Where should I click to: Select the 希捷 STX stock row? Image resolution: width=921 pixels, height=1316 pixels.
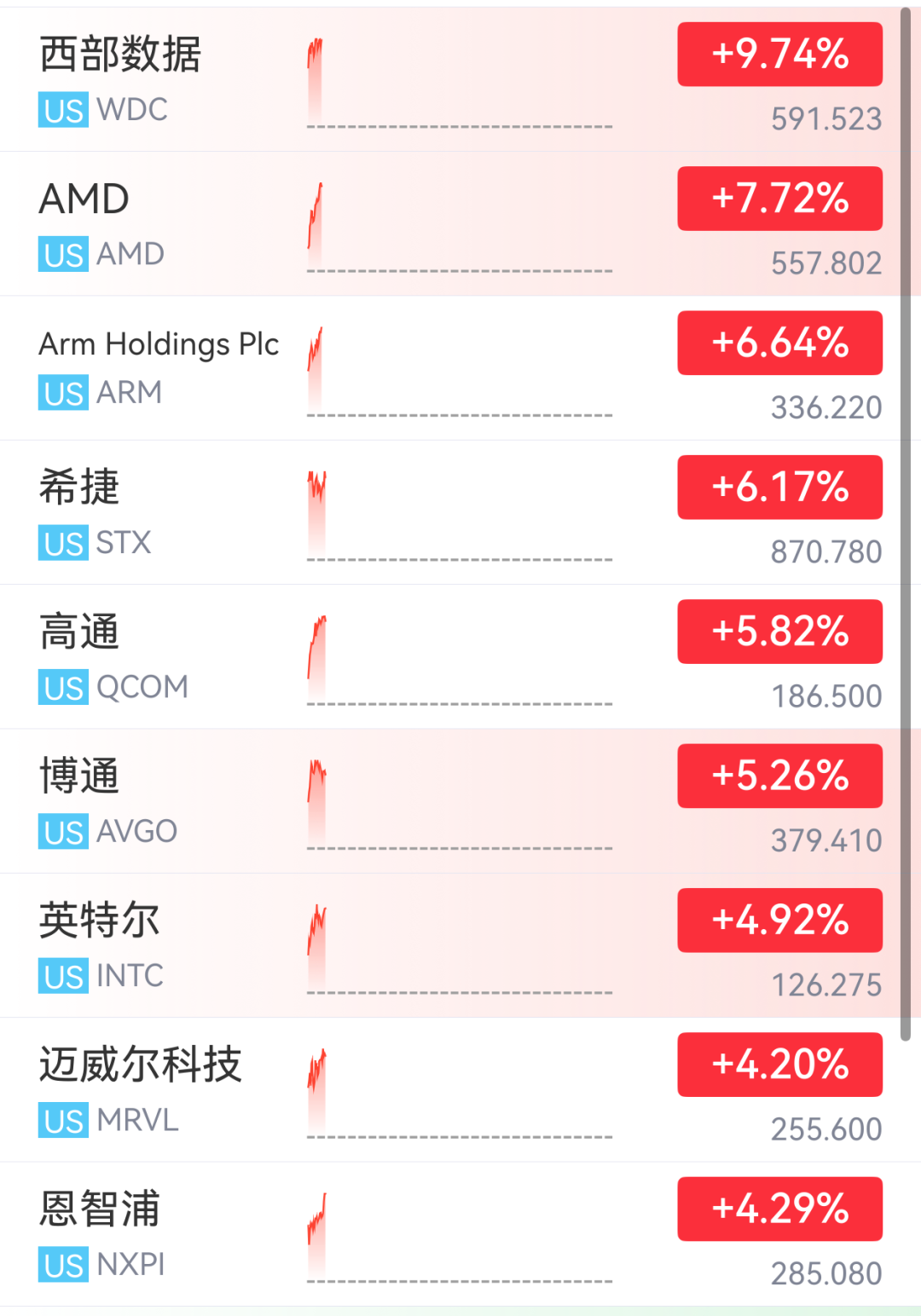pos(460,512)
